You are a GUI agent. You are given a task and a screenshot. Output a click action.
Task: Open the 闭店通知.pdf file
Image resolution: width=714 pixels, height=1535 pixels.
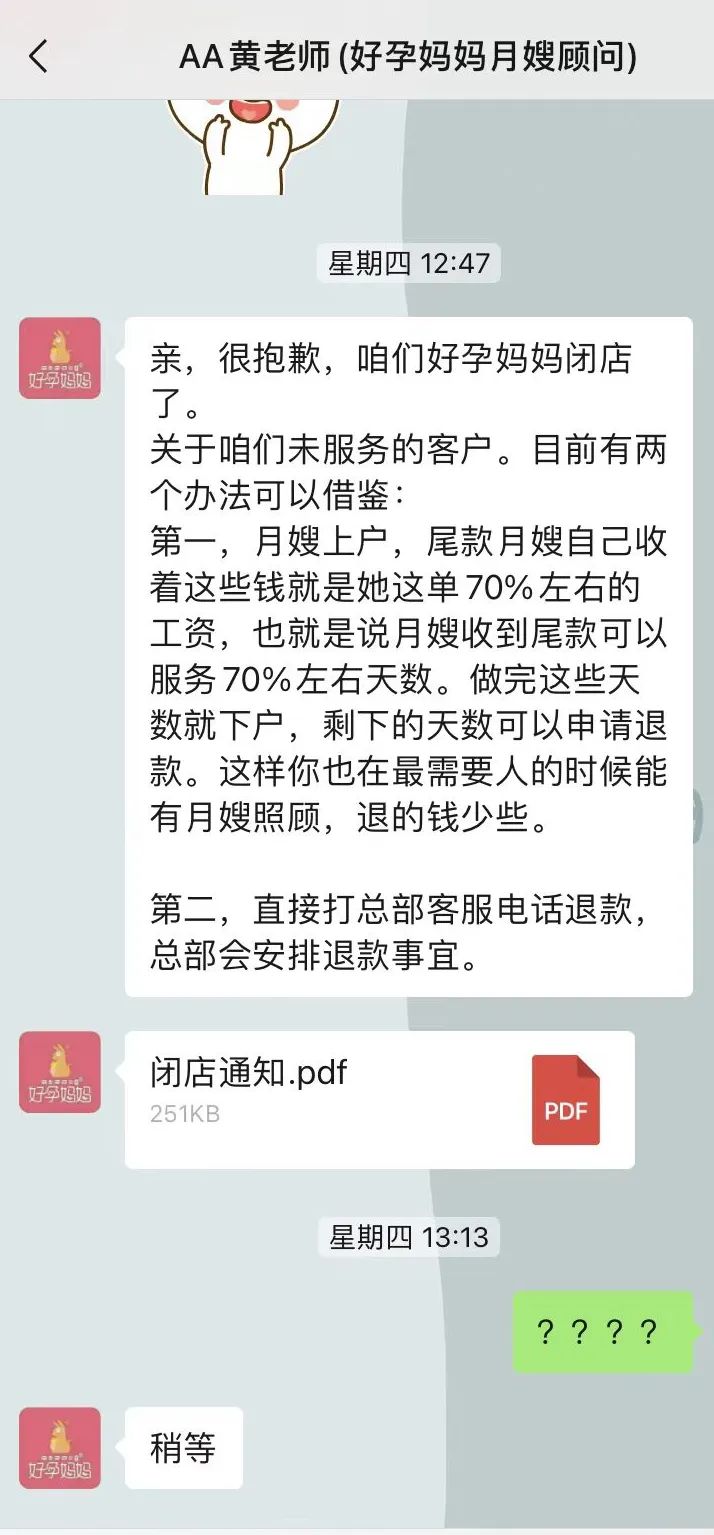pyautogui.click(x=379, y=1099)
